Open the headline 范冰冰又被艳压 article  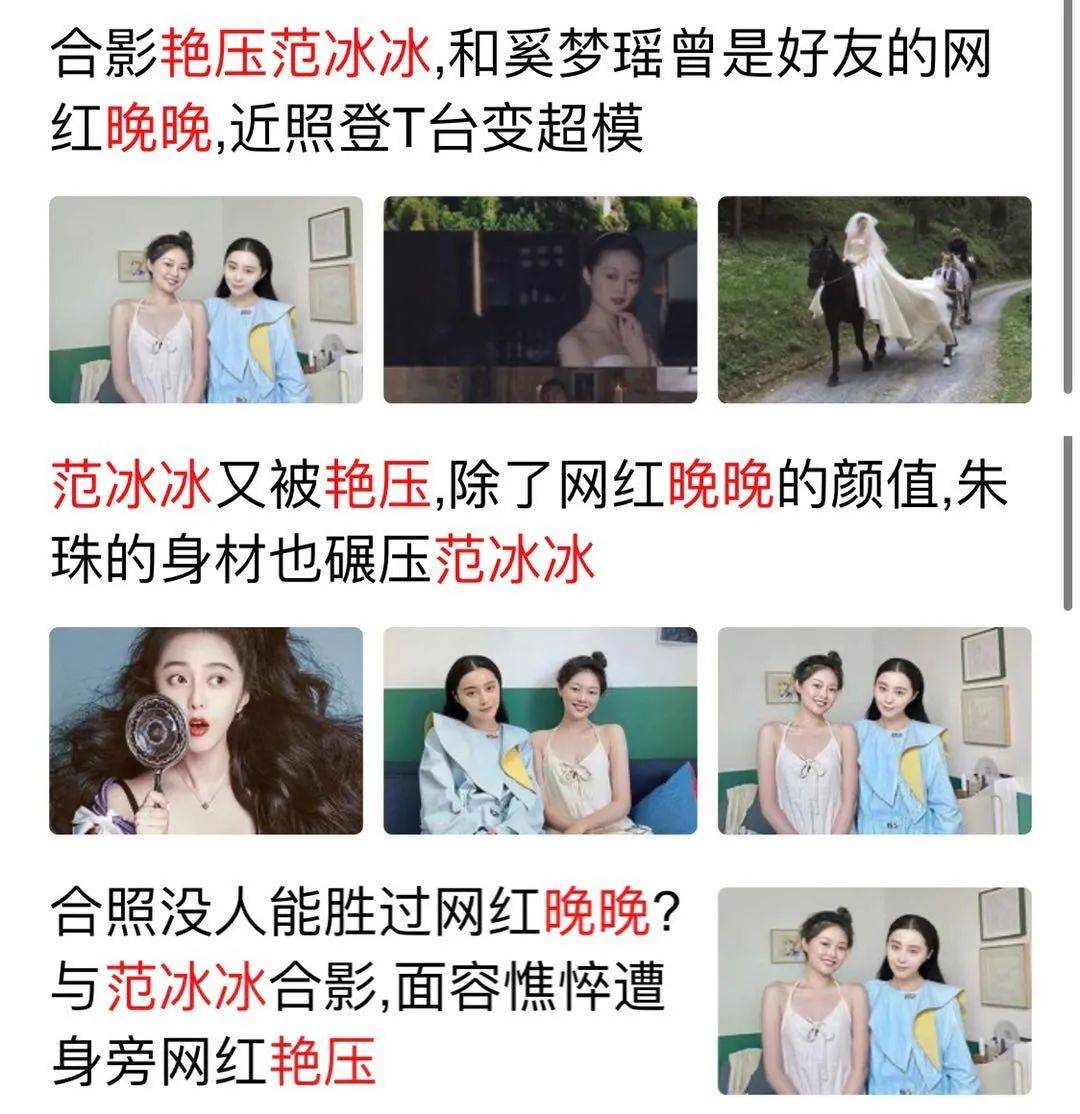(x=450, y=520)
